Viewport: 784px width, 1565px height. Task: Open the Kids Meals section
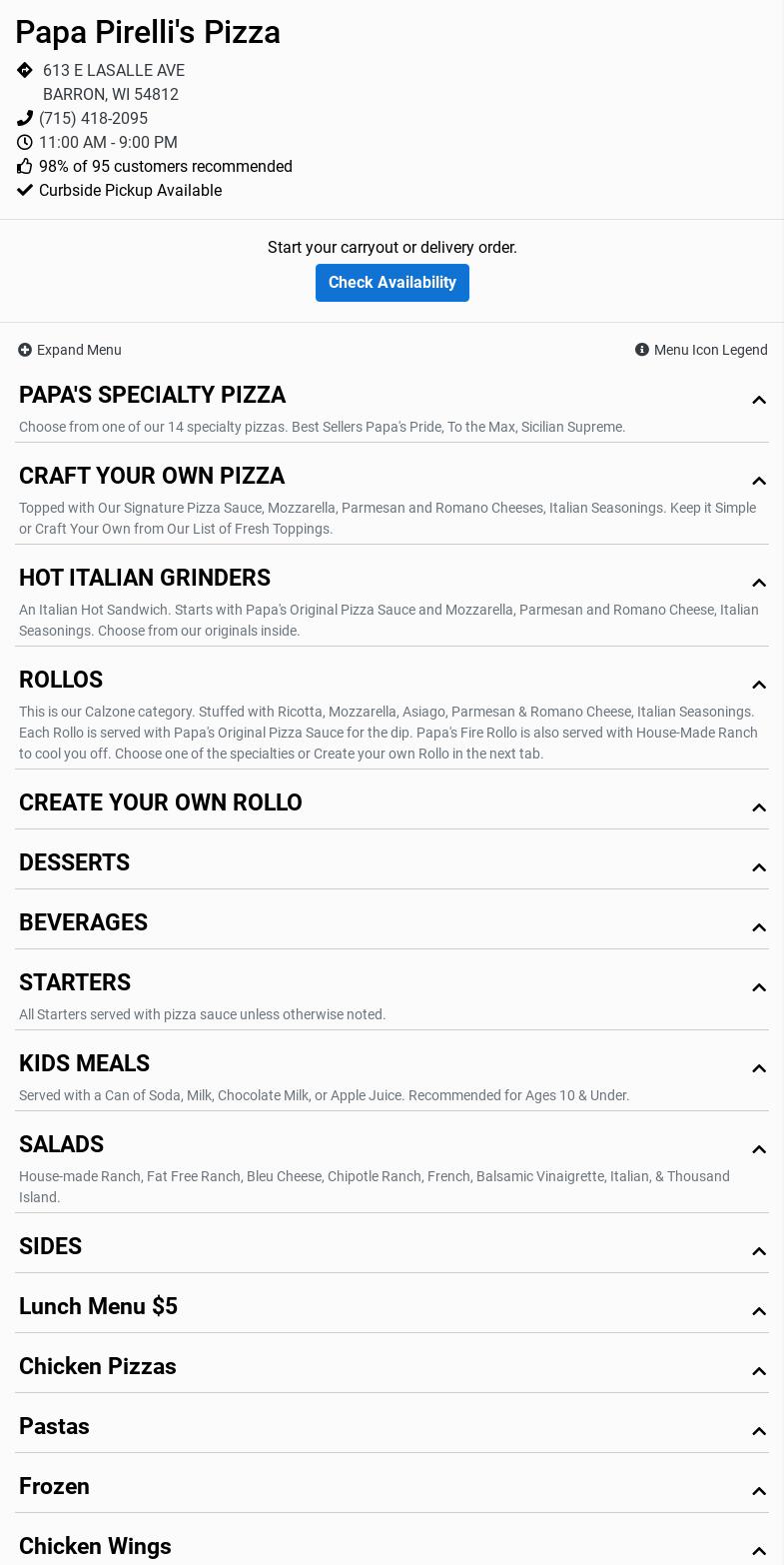[392, 1077]
